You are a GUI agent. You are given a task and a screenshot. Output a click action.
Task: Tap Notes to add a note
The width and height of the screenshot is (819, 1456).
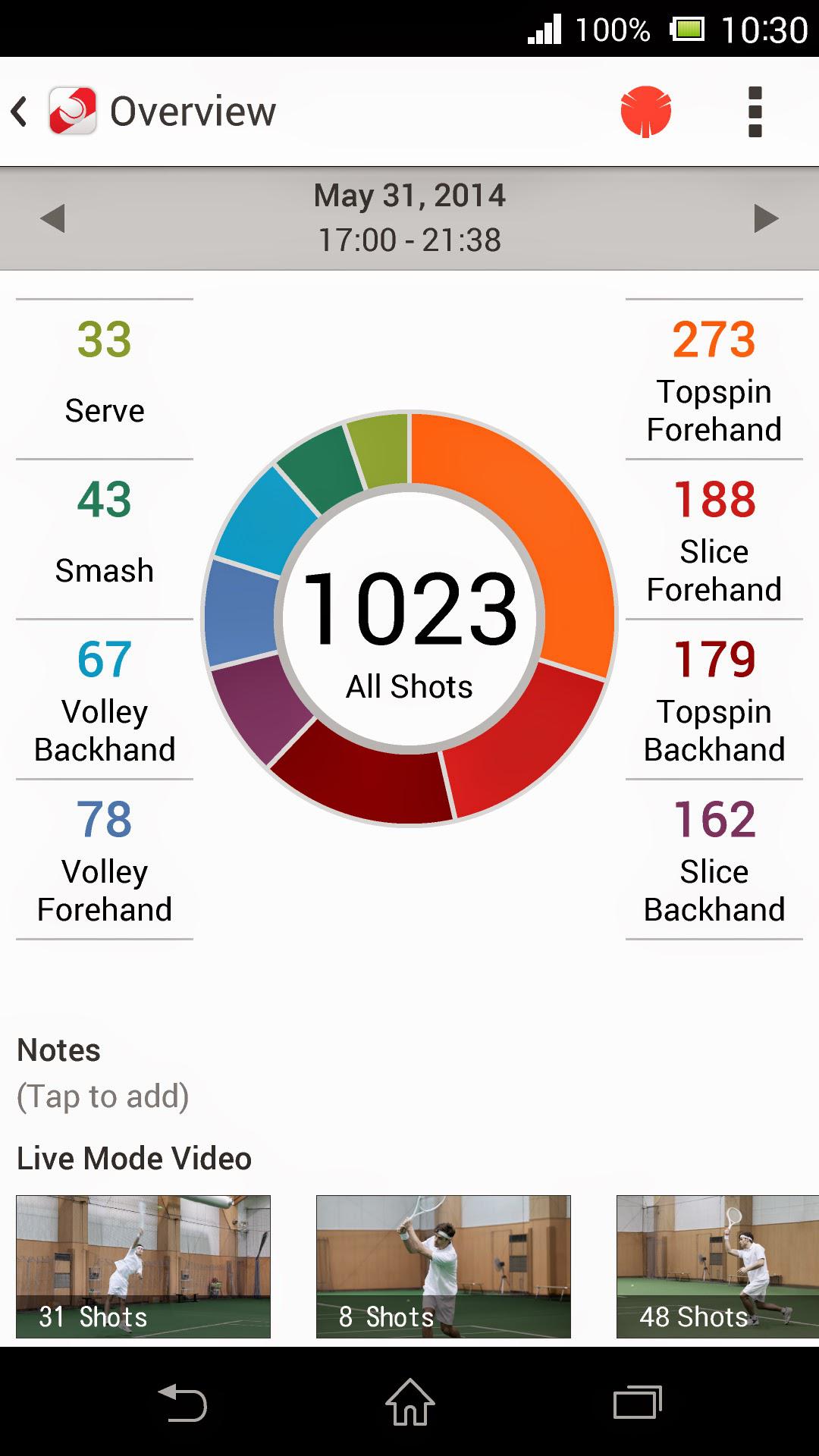(x=102, y=1095)
